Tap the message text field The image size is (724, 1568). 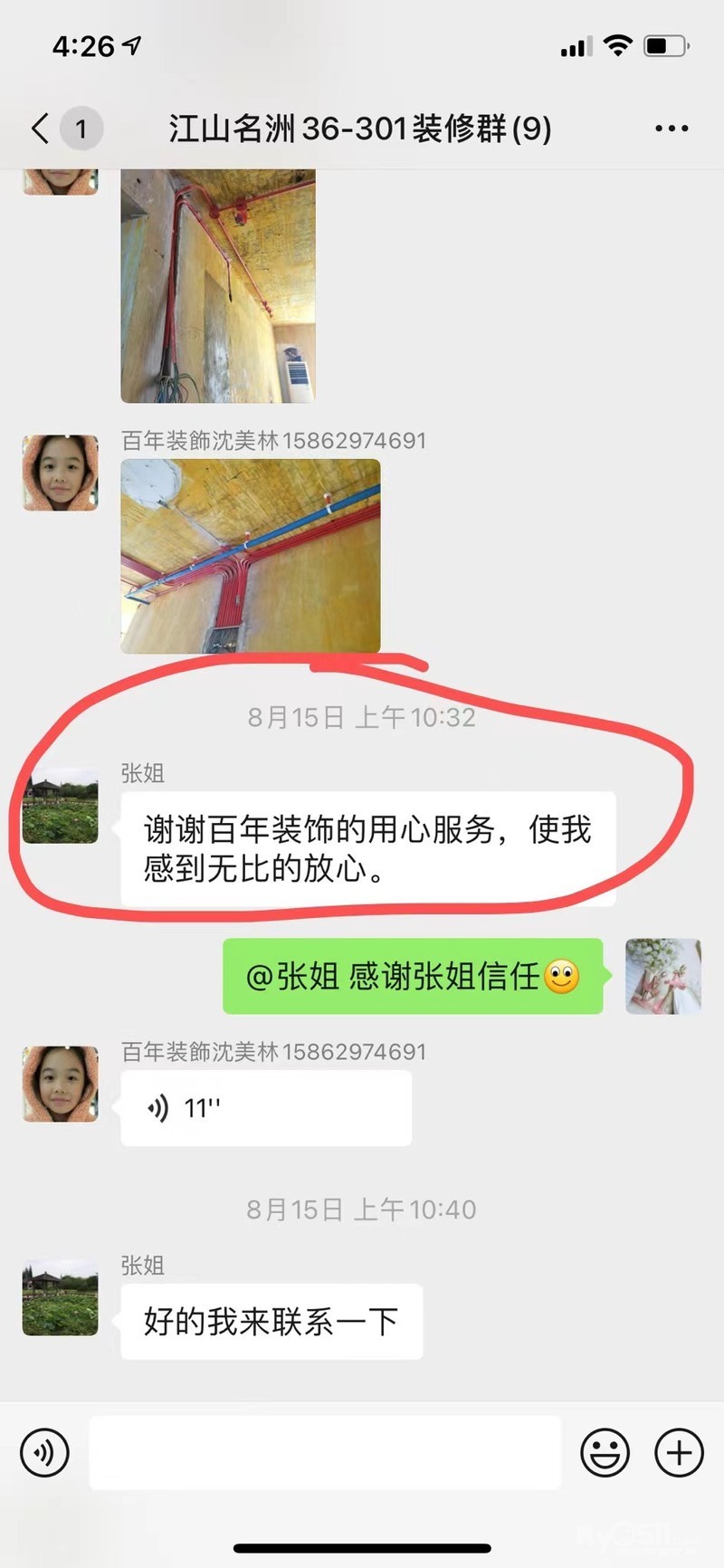click(x=325, y=1453)
